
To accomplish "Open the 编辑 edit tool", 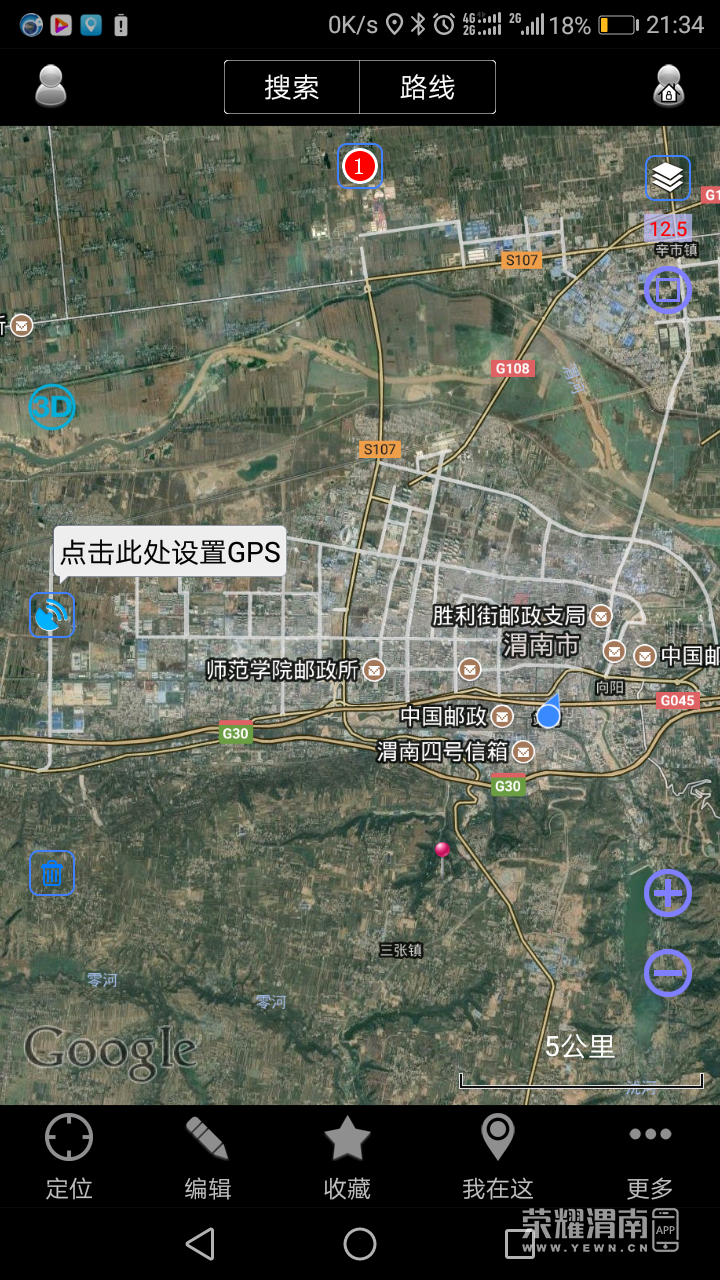I will 208,1156.
